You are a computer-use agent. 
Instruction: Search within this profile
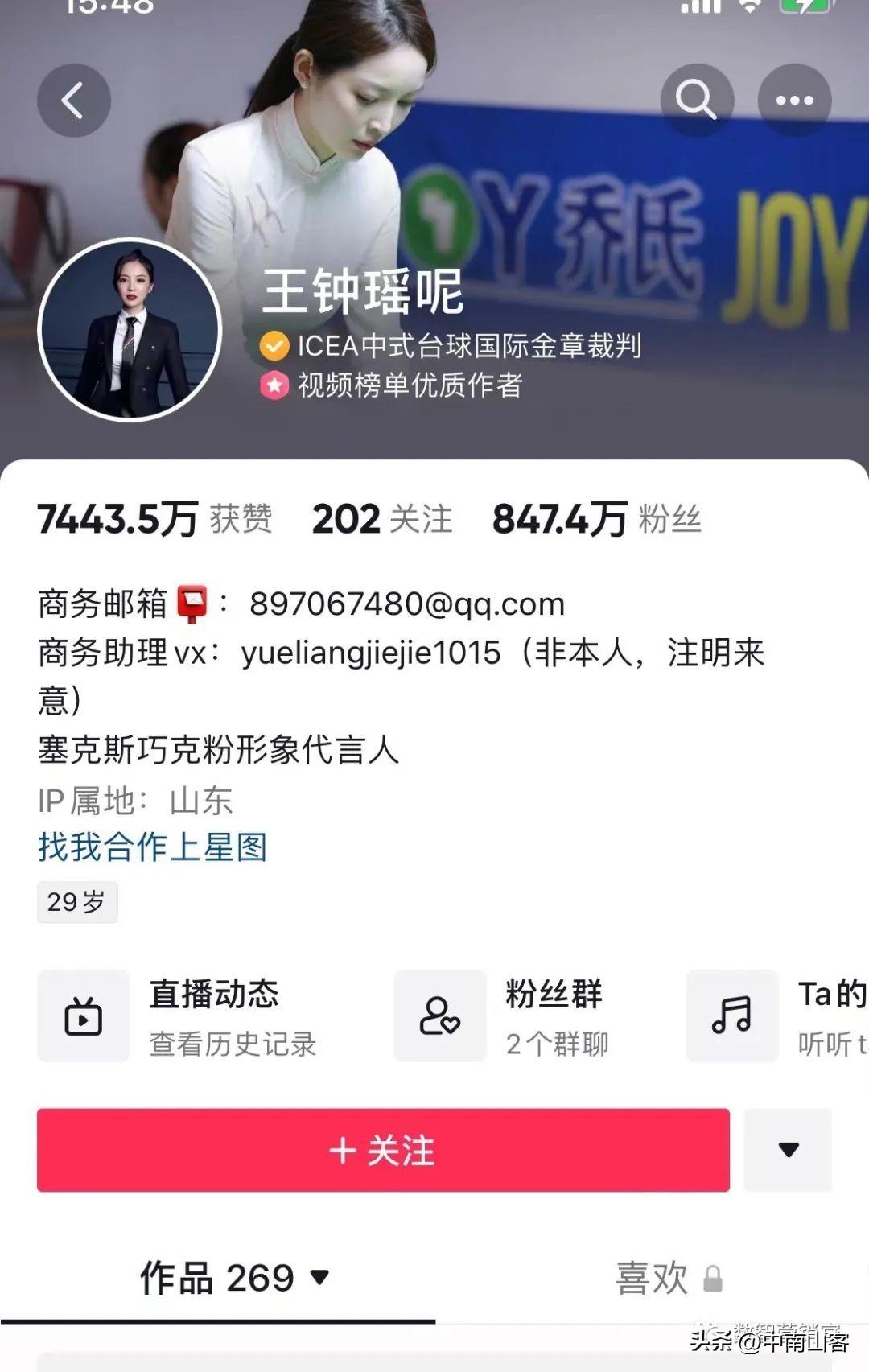(x=697, y=101)
